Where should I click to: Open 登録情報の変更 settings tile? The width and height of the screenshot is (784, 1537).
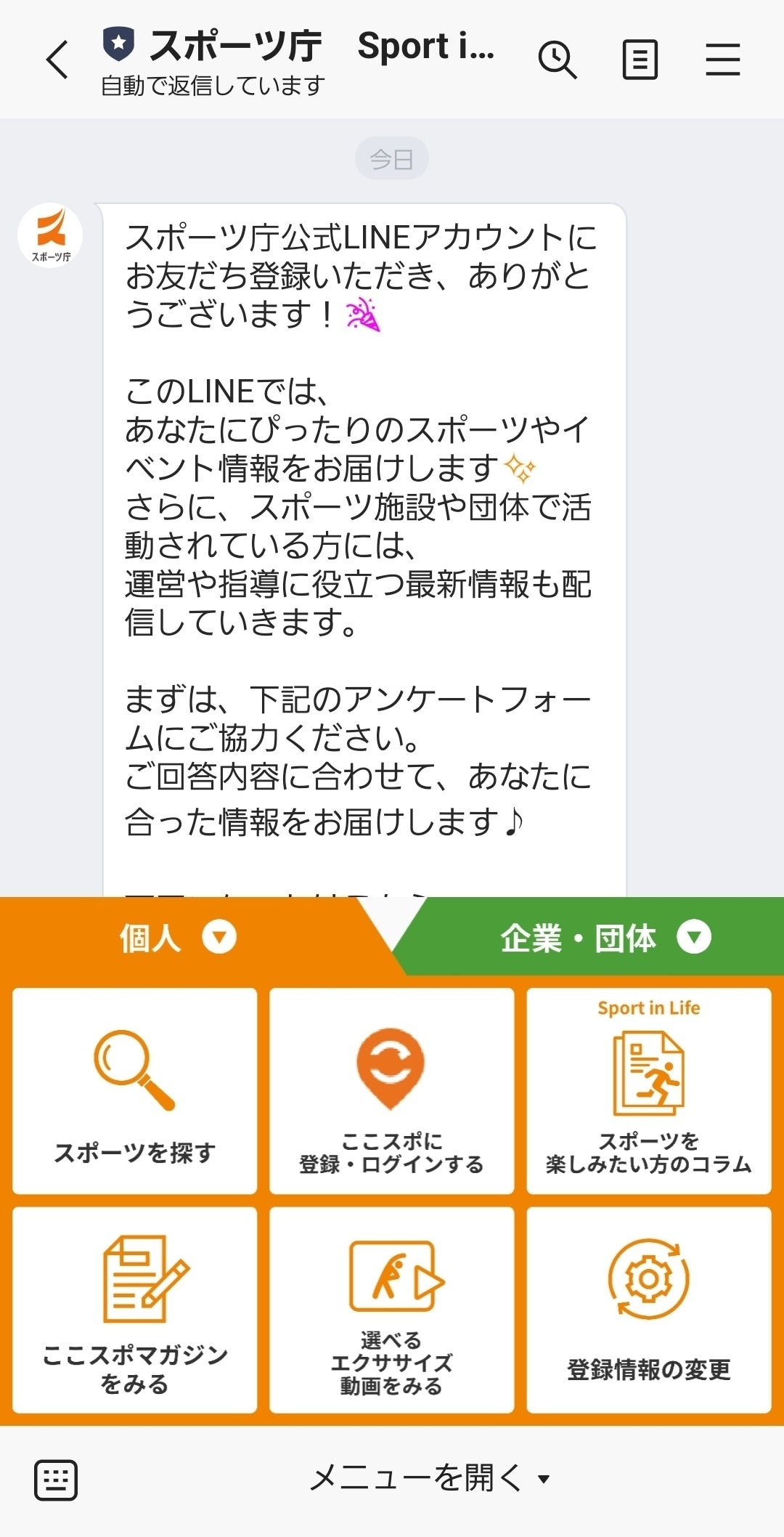648,1310
